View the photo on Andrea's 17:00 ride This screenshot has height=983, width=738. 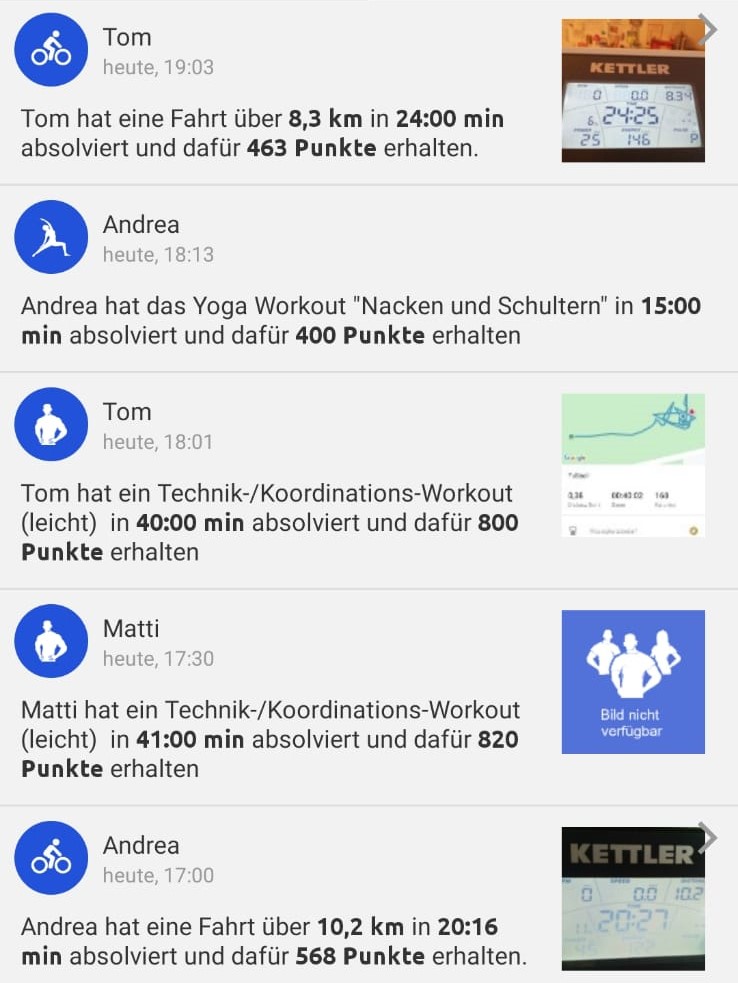630,900
